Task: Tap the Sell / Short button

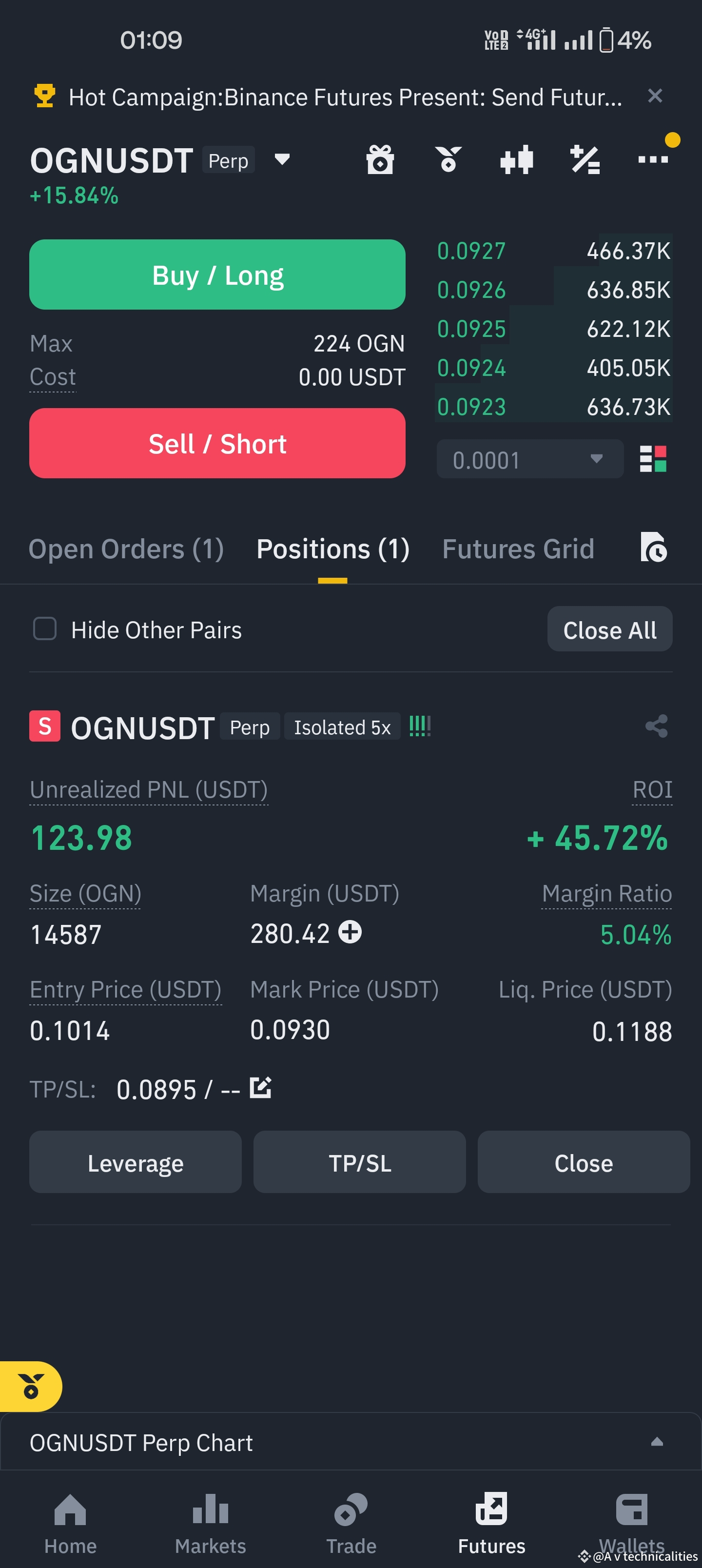Action: pyautogui.click(x=217, y=443)
